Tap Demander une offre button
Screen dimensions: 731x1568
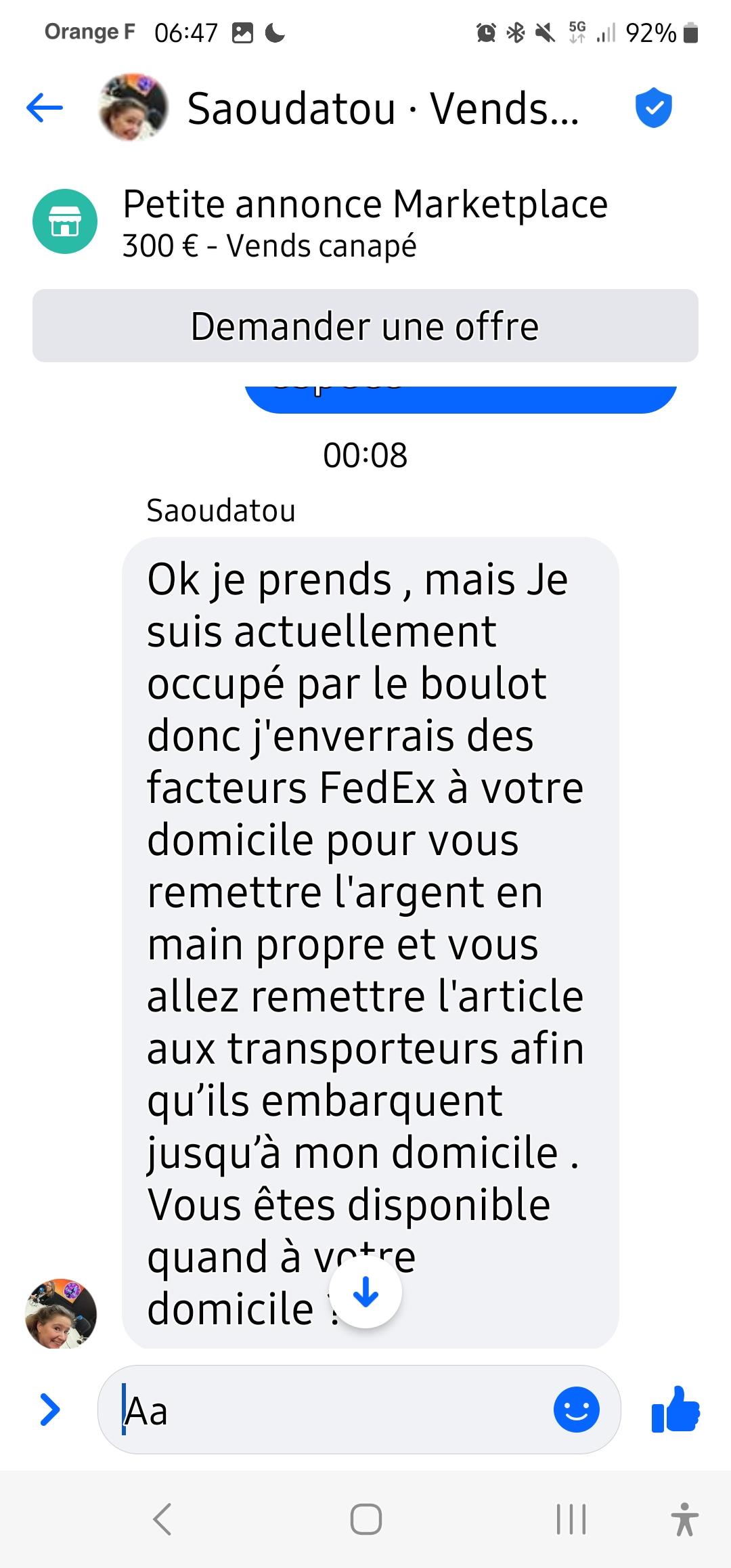click(x=365, y=326)
